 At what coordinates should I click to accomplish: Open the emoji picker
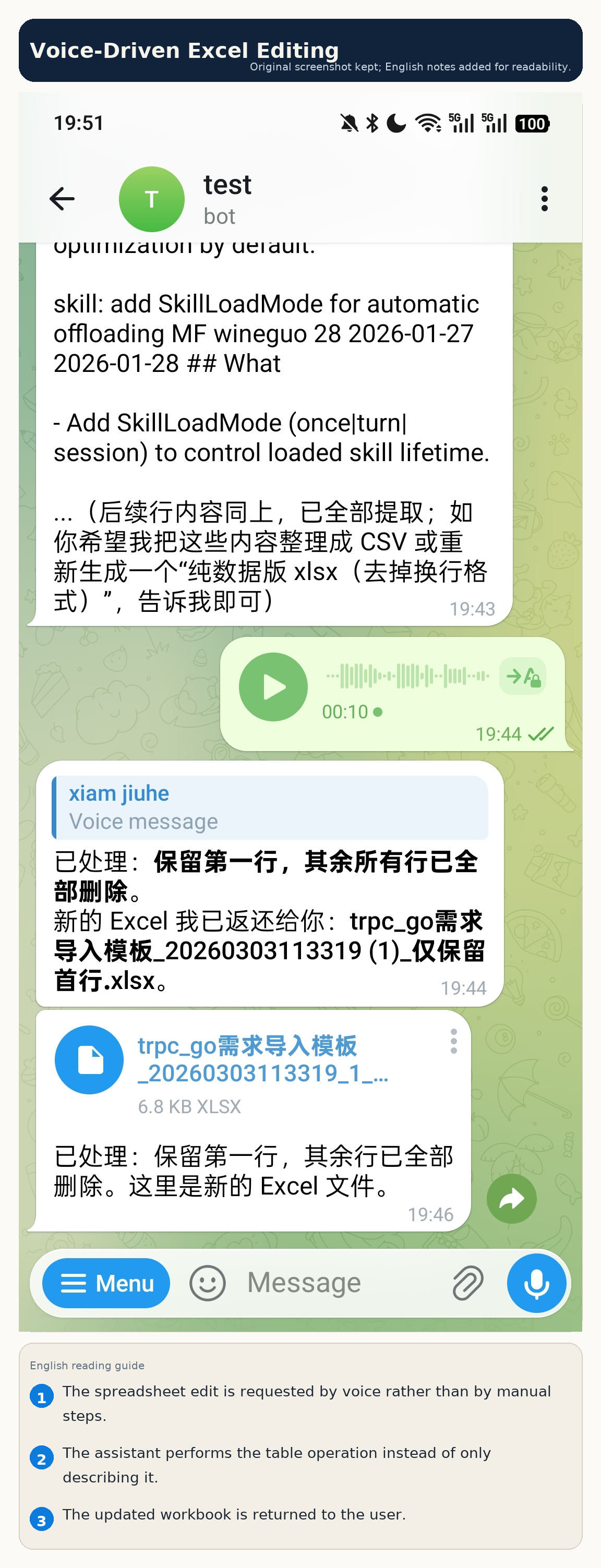(208, 1283)
